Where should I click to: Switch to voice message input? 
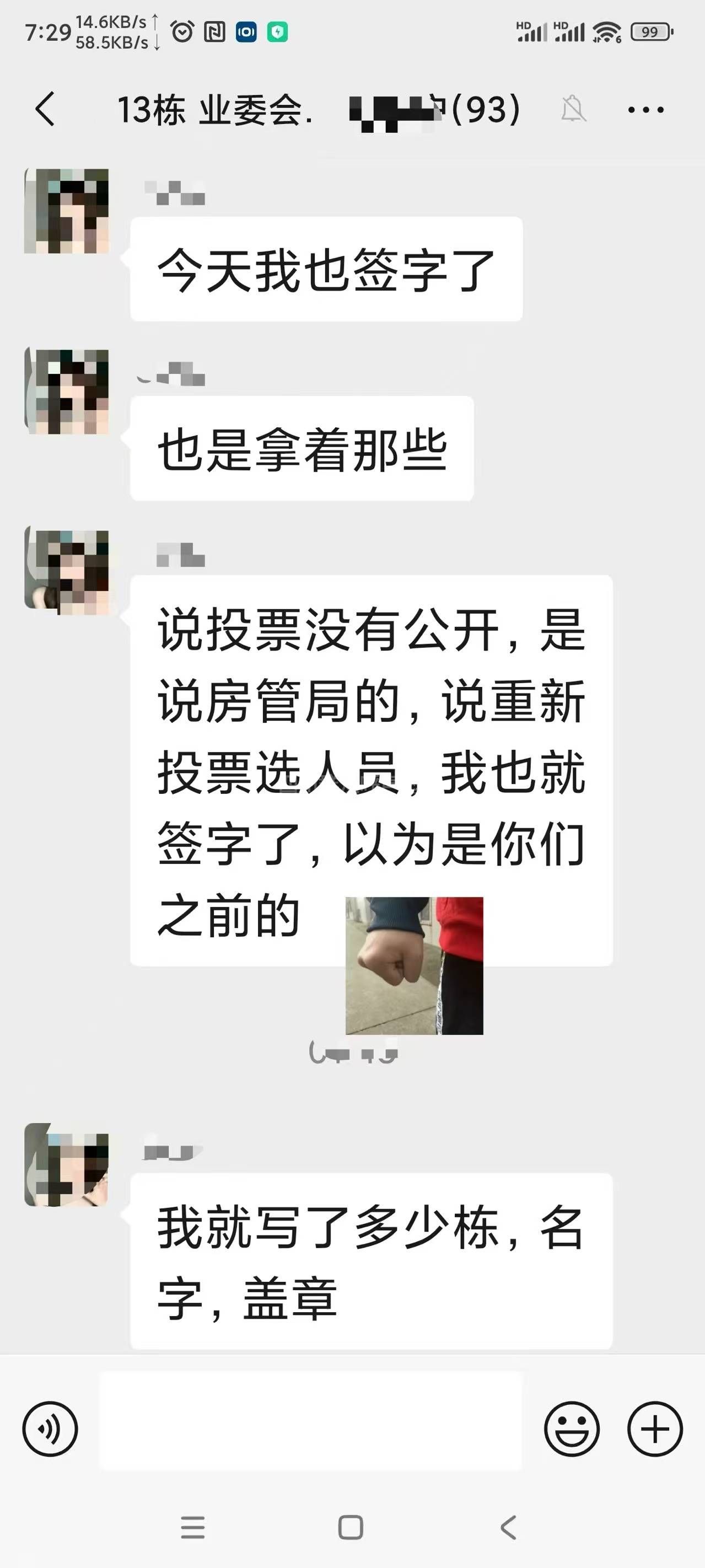50,1429
